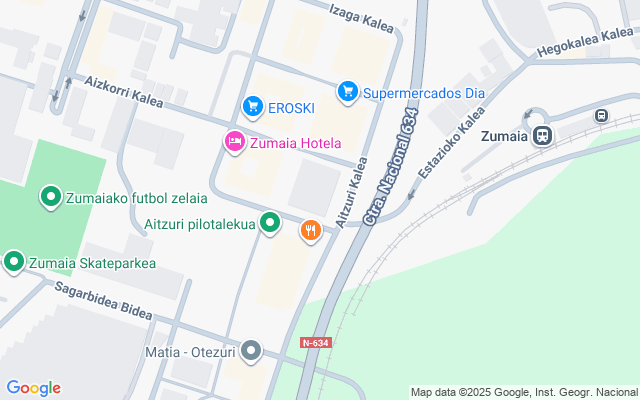Image resolution: width=640 pixels, height=400 pixels.
Task: Open the Matia - Otezuri marker
Action: [x=251, y=351]
